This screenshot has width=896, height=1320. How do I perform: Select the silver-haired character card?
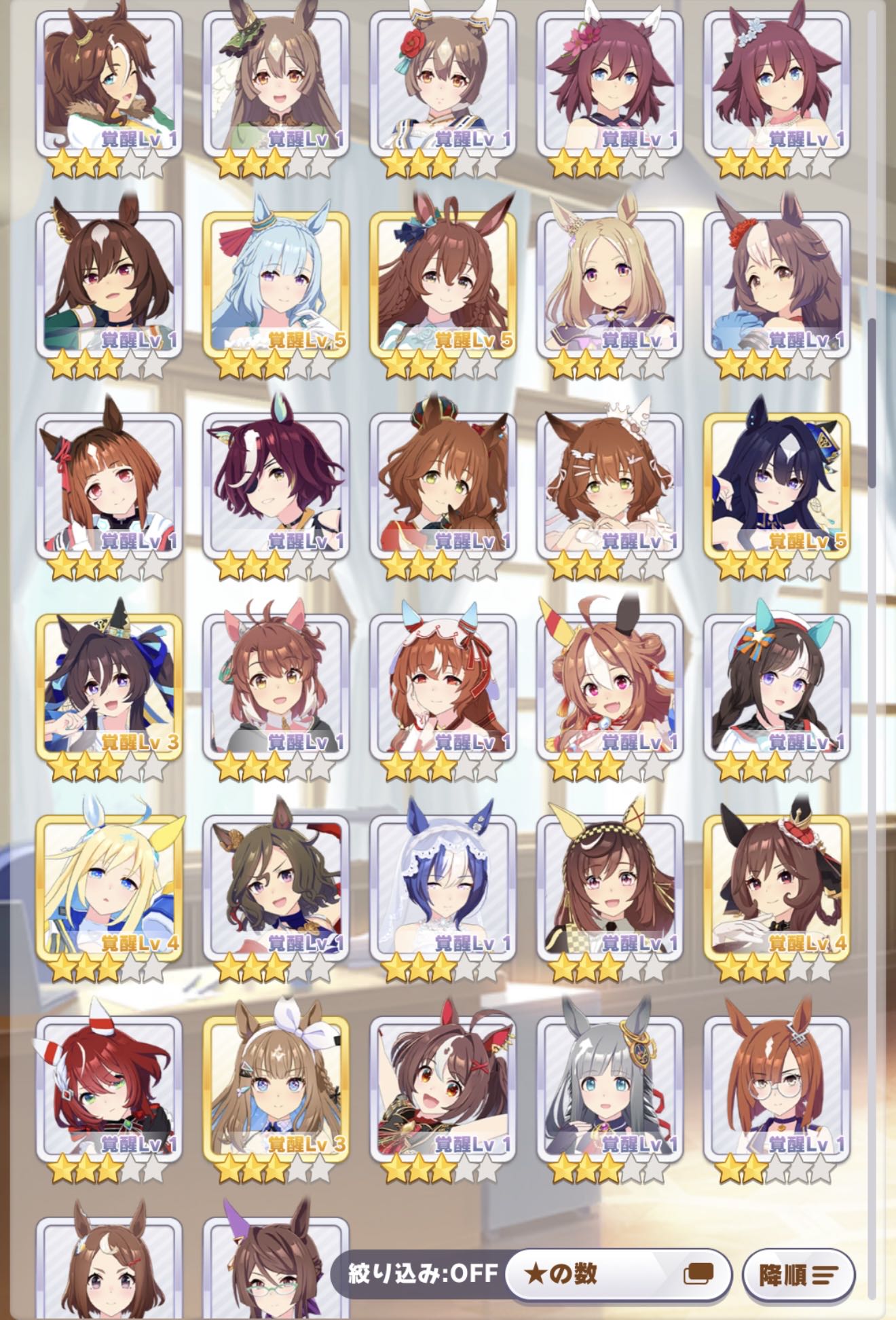610,1089
